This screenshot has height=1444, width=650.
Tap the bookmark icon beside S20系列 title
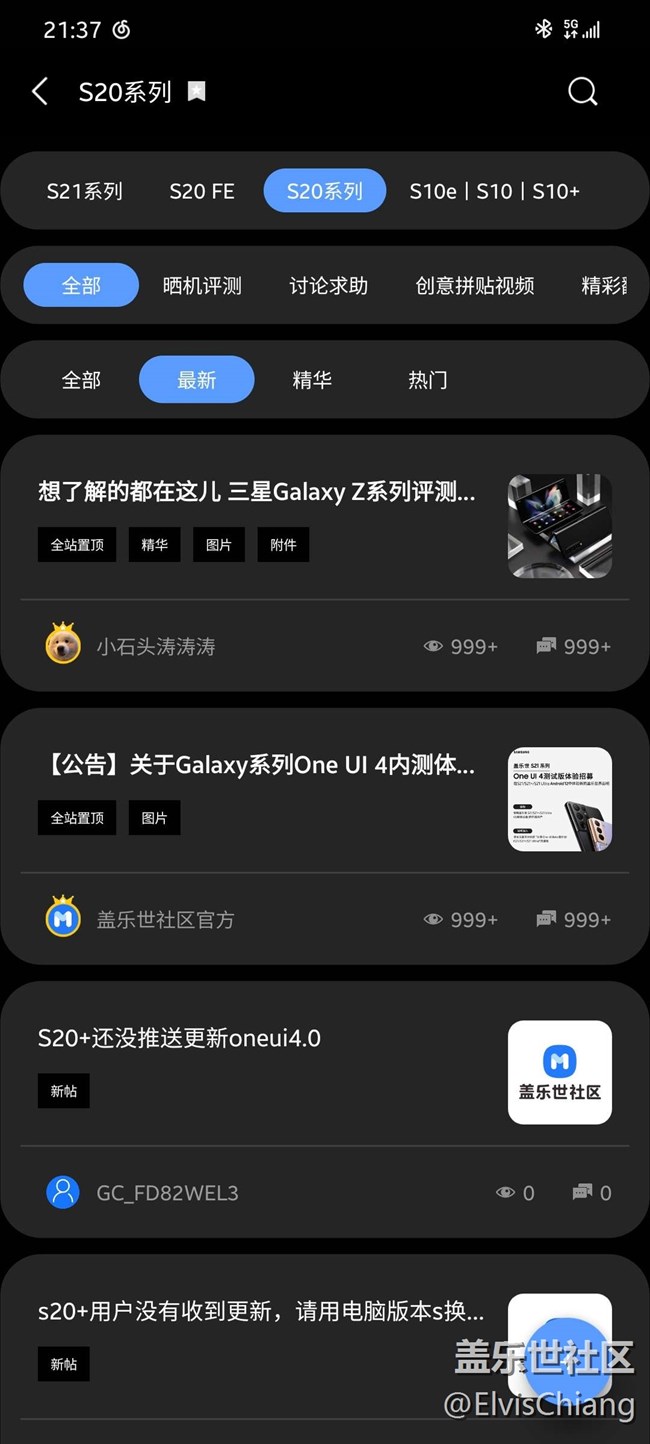[x=197, y=92]
